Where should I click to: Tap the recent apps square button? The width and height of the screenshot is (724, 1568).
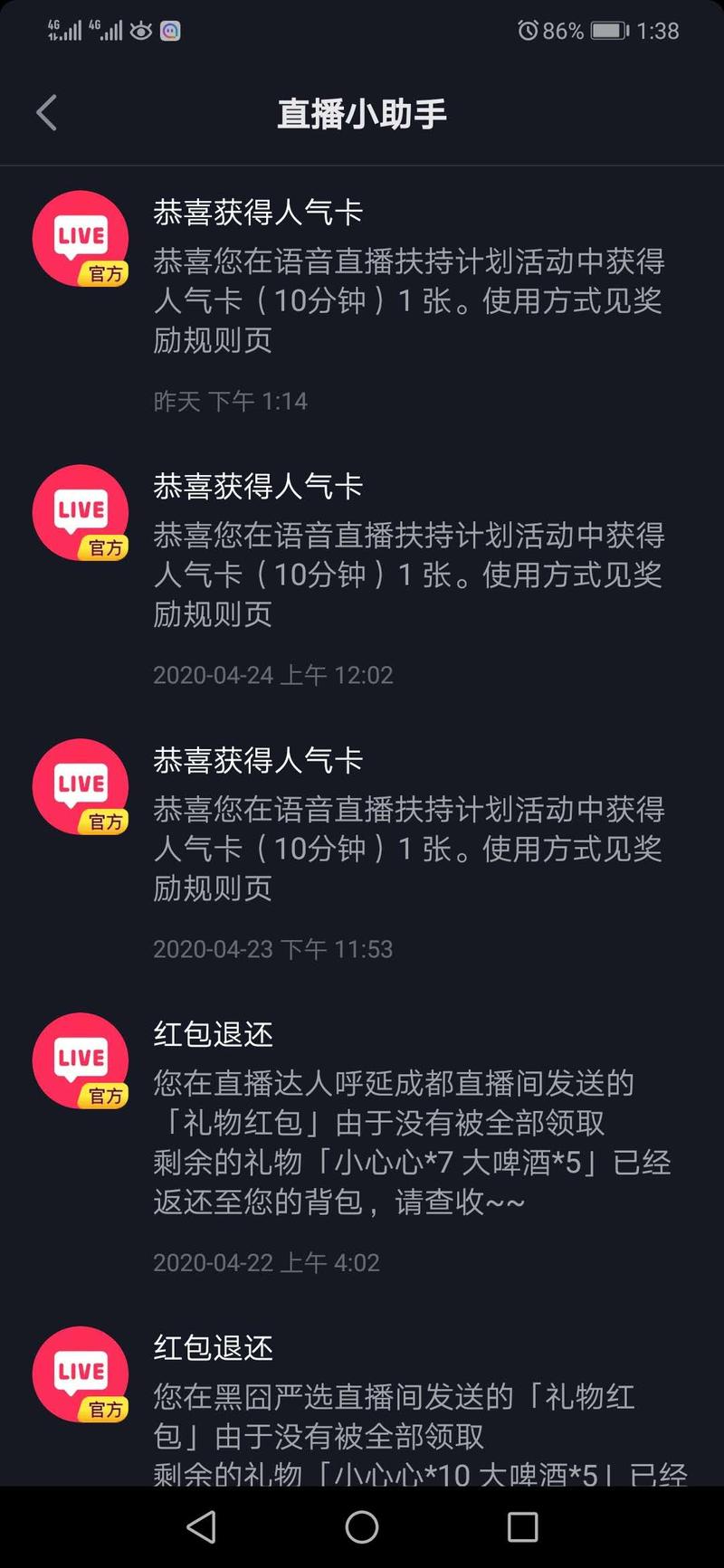tap(521, 1526)
